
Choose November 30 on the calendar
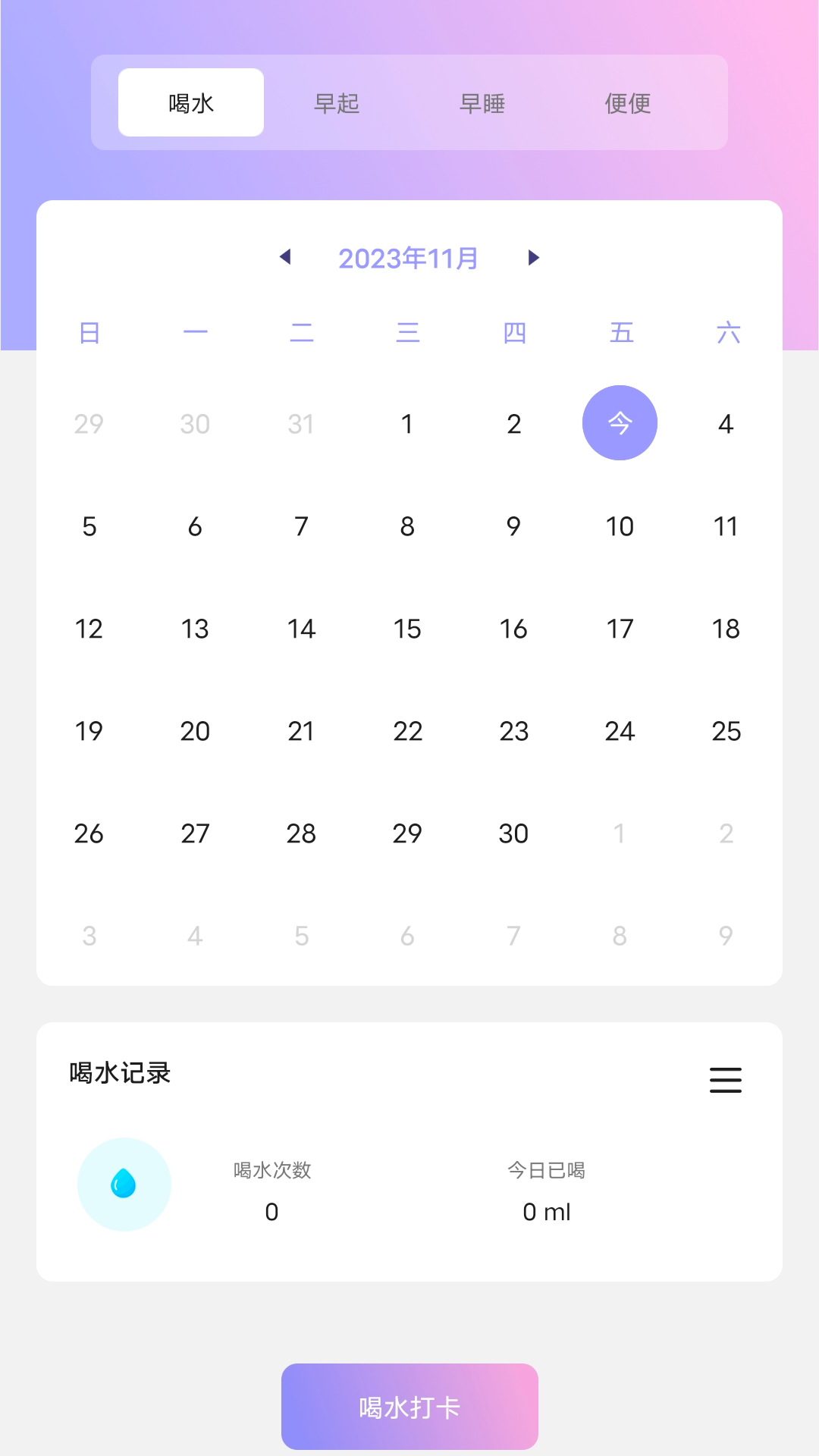point(513,833)
